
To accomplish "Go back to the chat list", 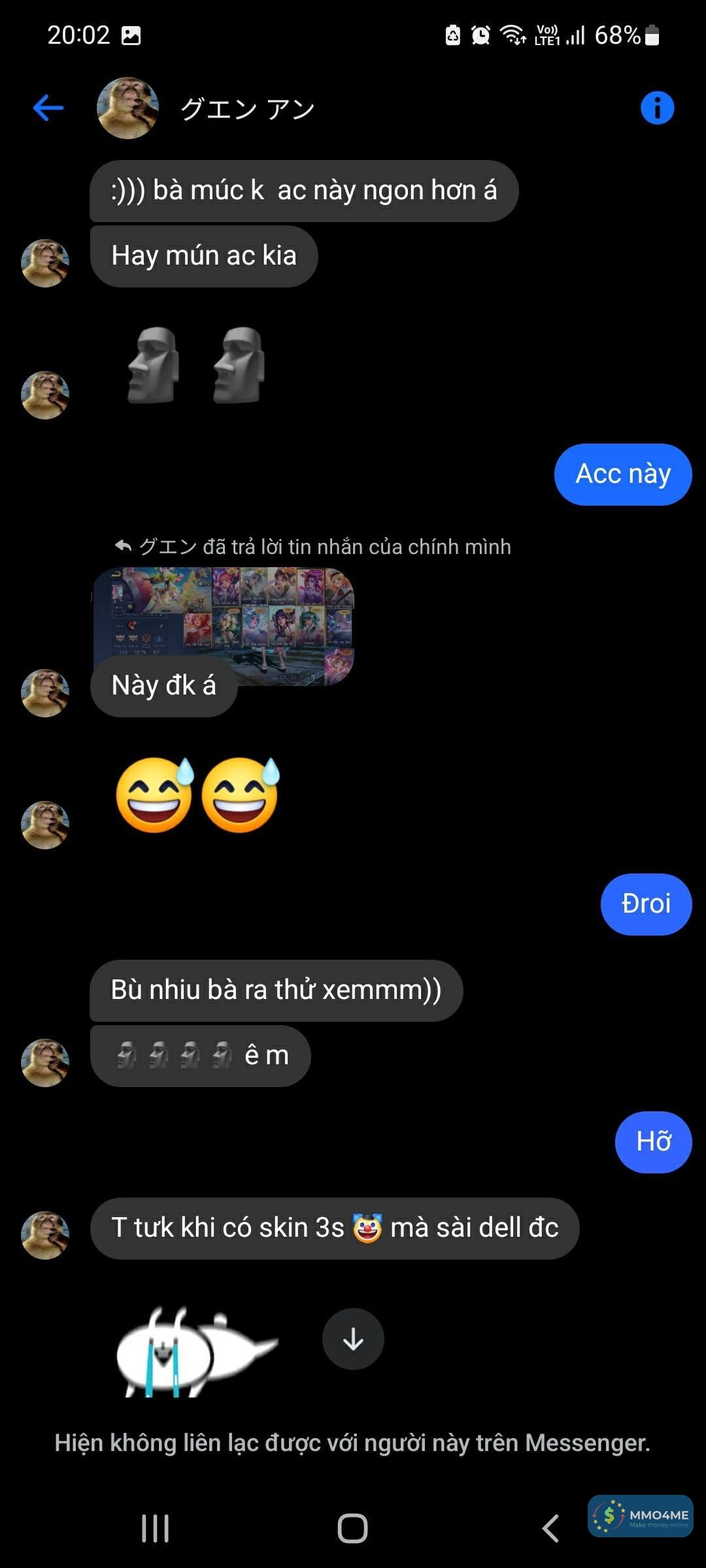I will pyautogui.click(x=48, y=108).
